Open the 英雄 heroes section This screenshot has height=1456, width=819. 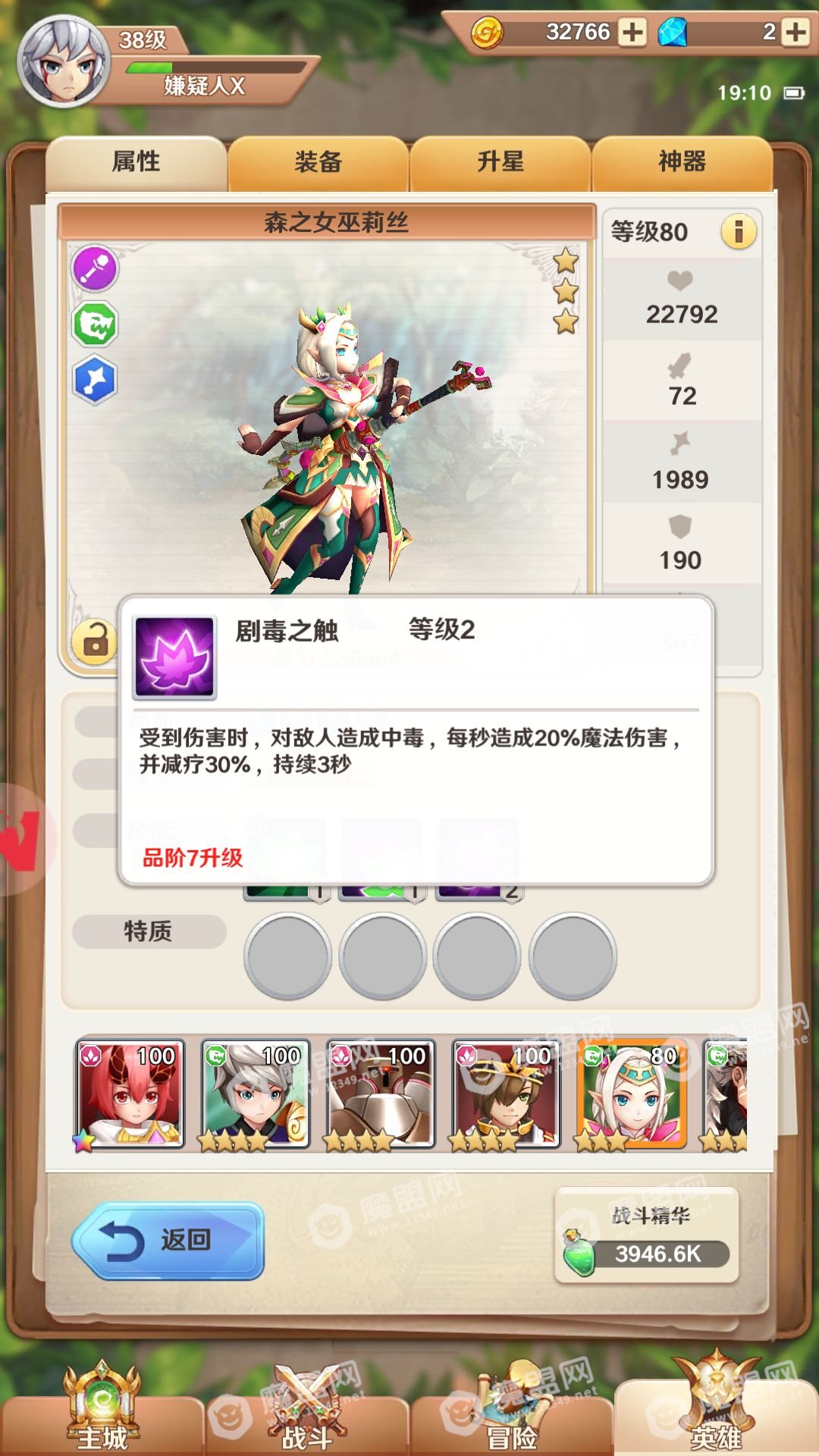coord(716,1410)
